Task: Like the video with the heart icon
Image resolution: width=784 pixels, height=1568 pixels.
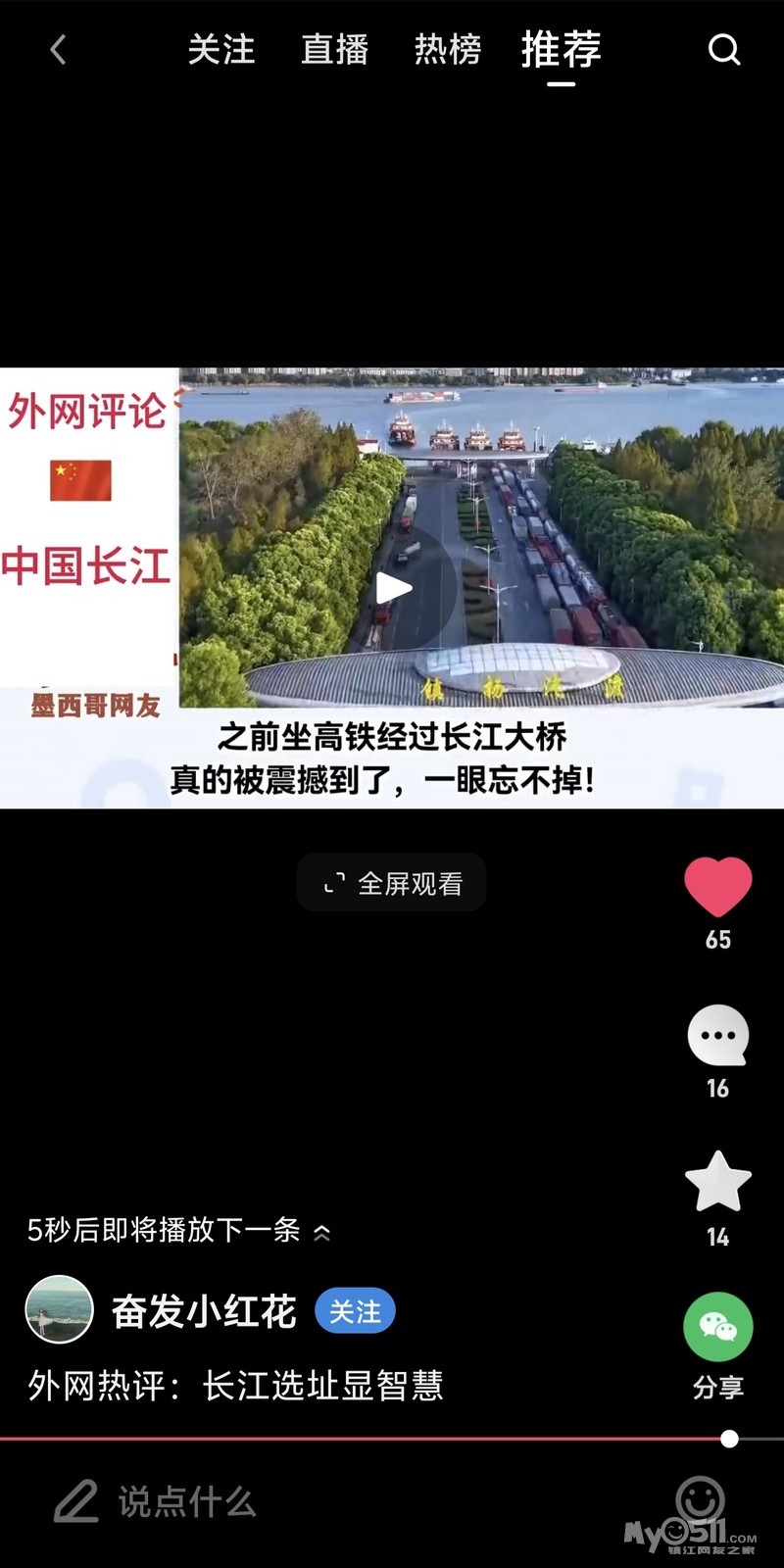Action: (718, 887)
